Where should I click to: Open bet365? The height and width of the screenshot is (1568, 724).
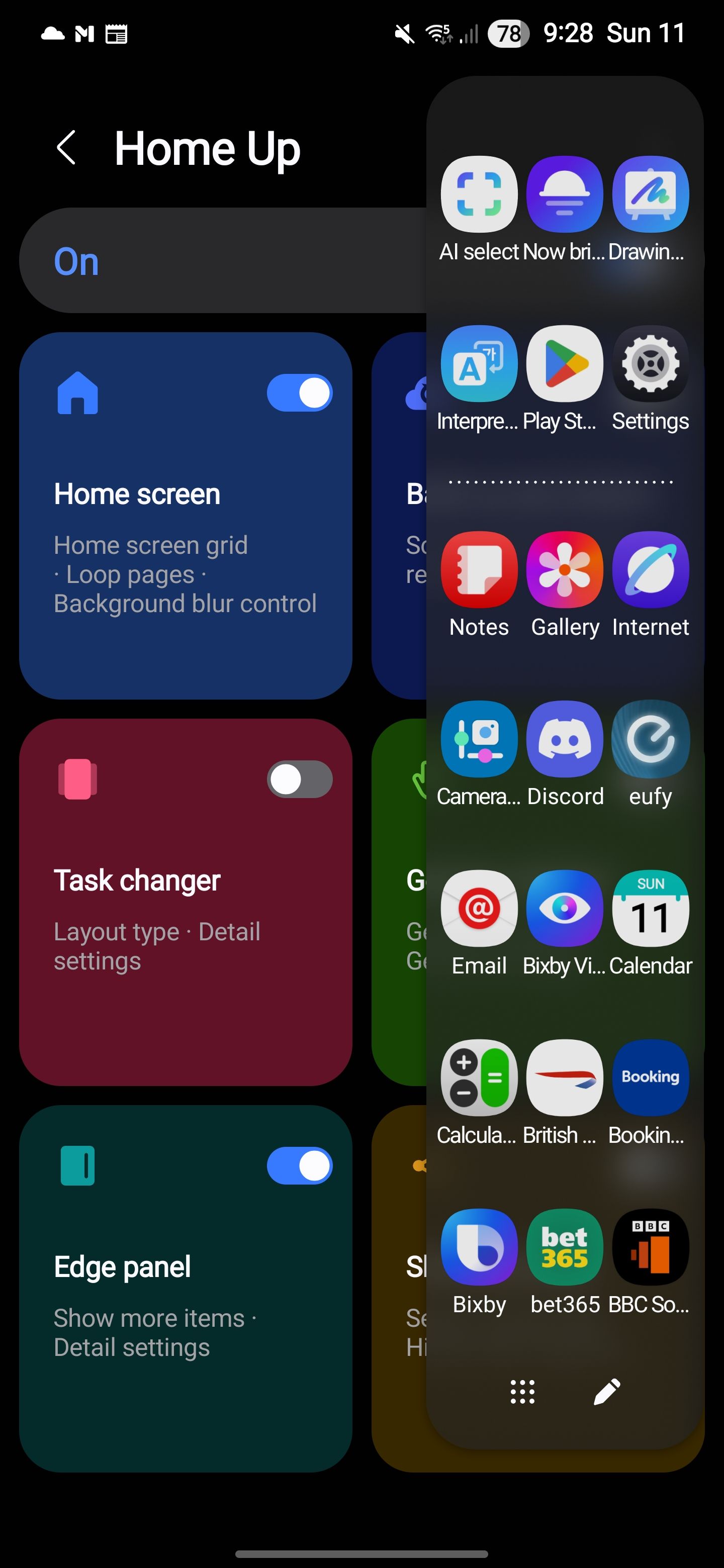564,1246
